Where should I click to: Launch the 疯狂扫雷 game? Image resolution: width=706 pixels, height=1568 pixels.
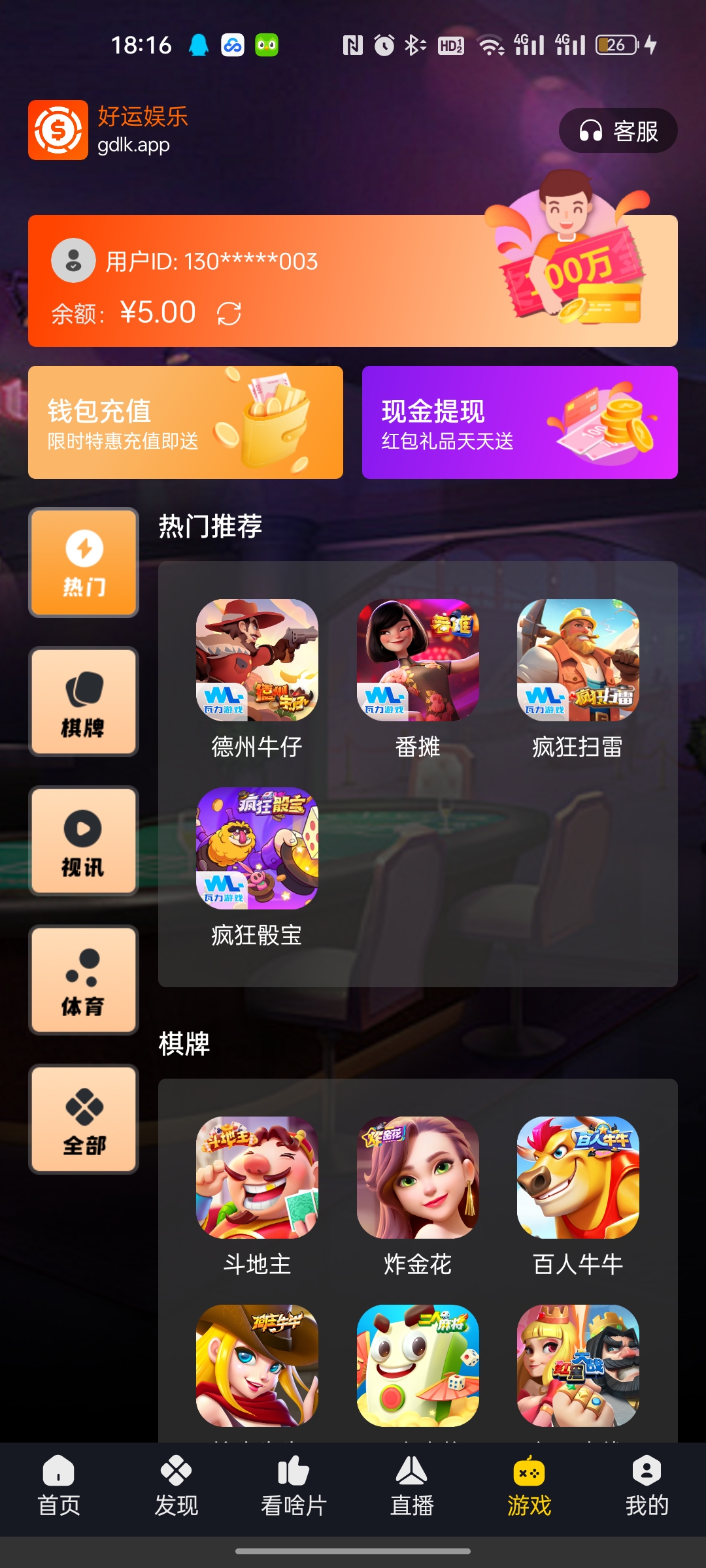(578, 660)
